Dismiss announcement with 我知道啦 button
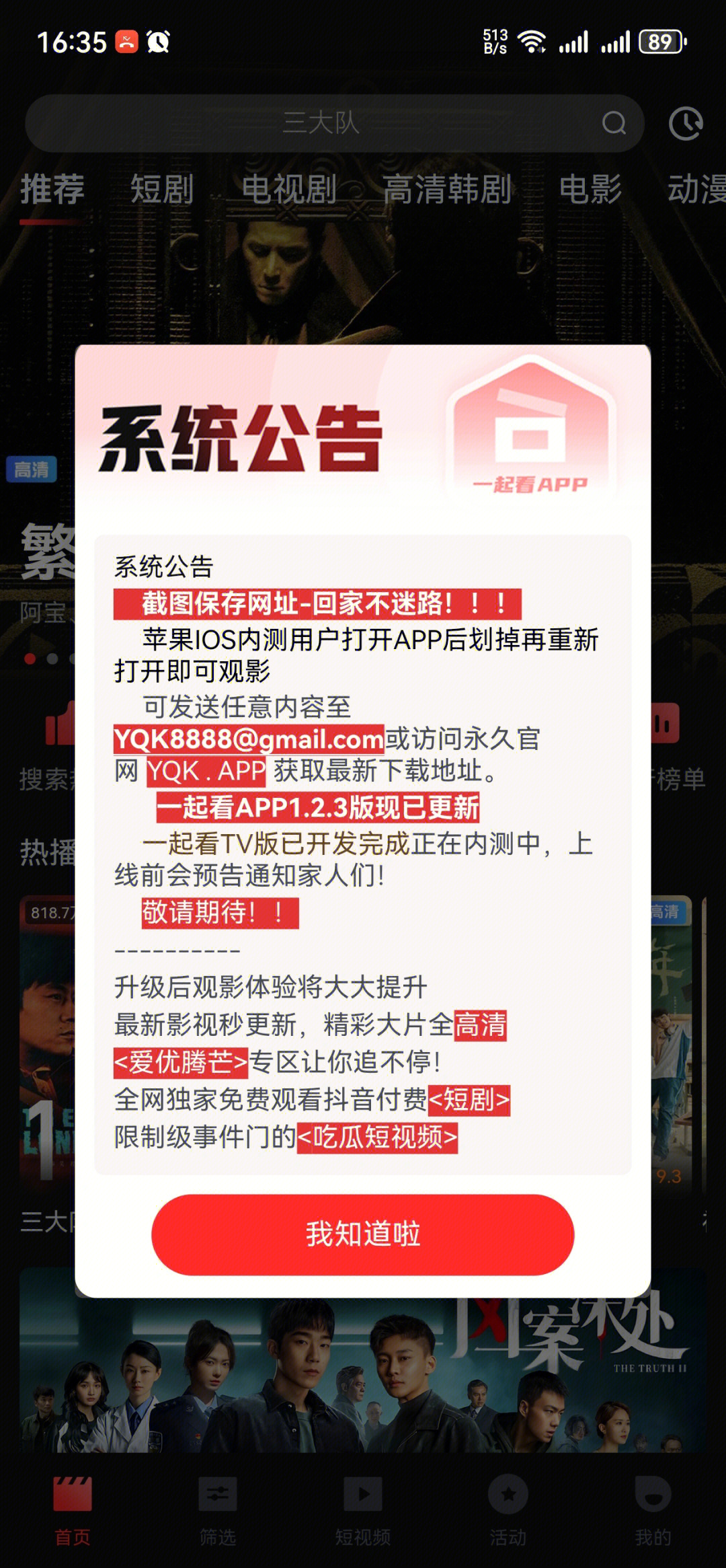The height and width of the screenshot is (1568, 726). tap(362, 1234)
